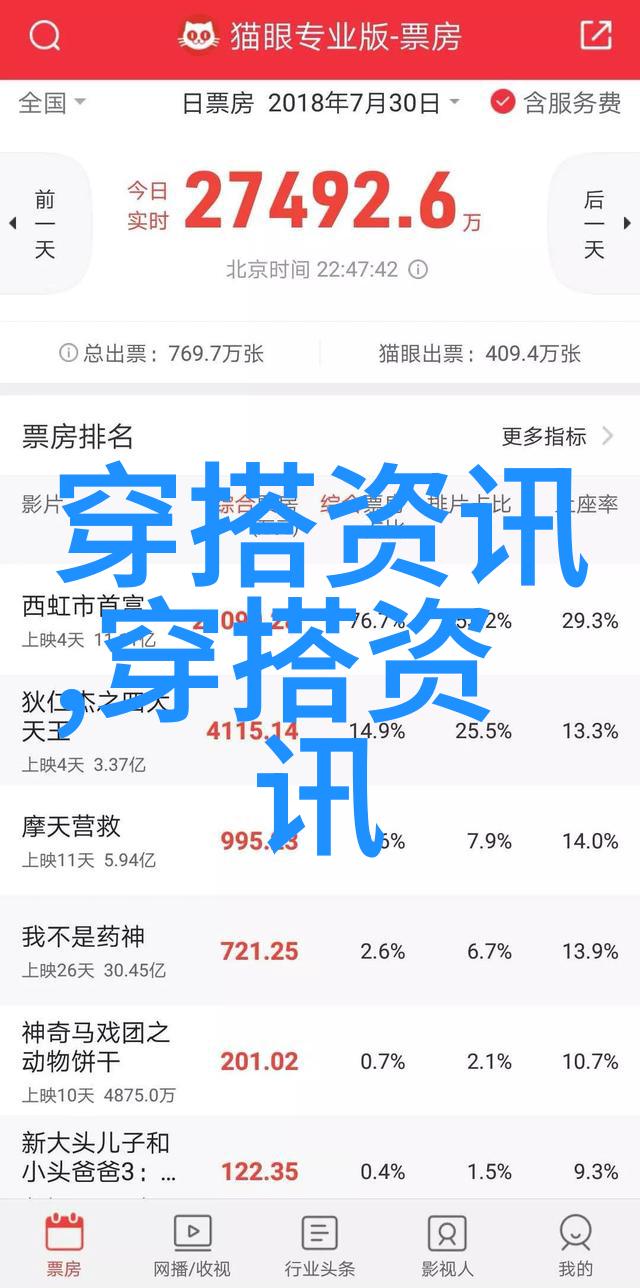The image size is (640, 1288).
Task: Change the date 2018年7月30日
Action: point(320,102)
